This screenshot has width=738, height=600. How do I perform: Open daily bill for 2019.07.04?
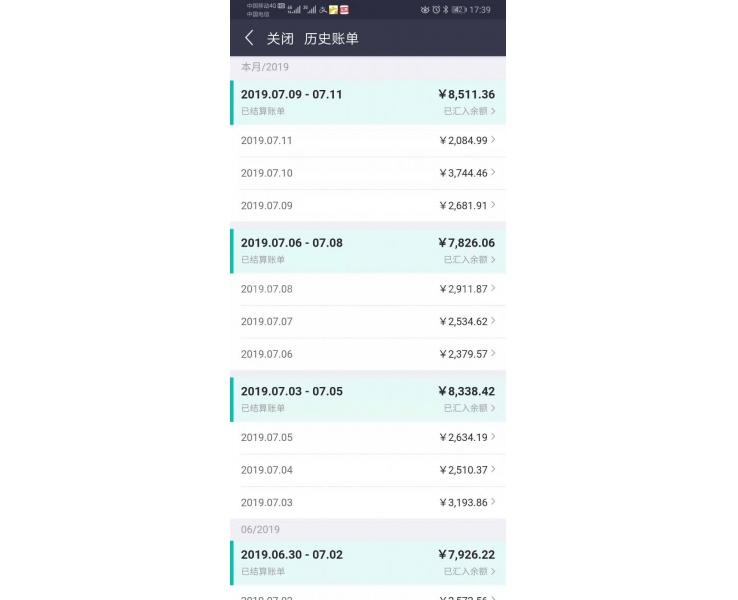368,470
